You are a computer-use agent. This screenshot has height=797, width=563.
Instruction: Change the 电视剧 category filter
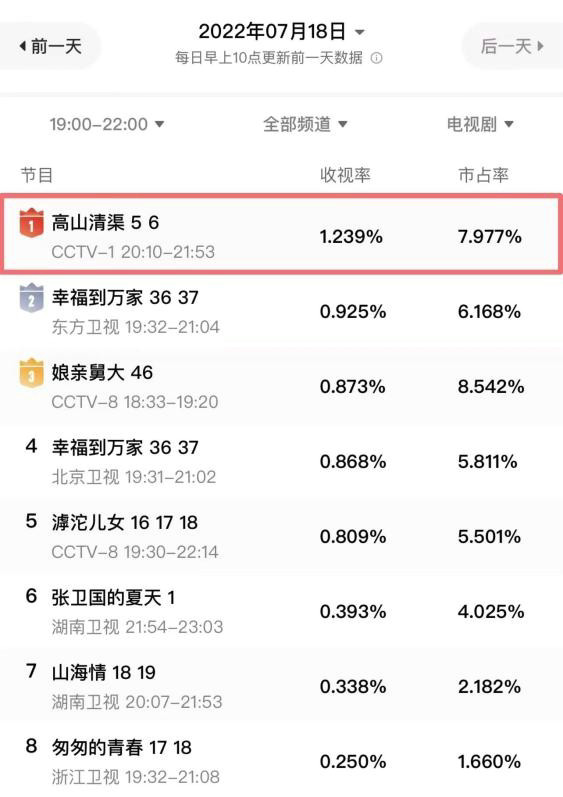[480, 124]
